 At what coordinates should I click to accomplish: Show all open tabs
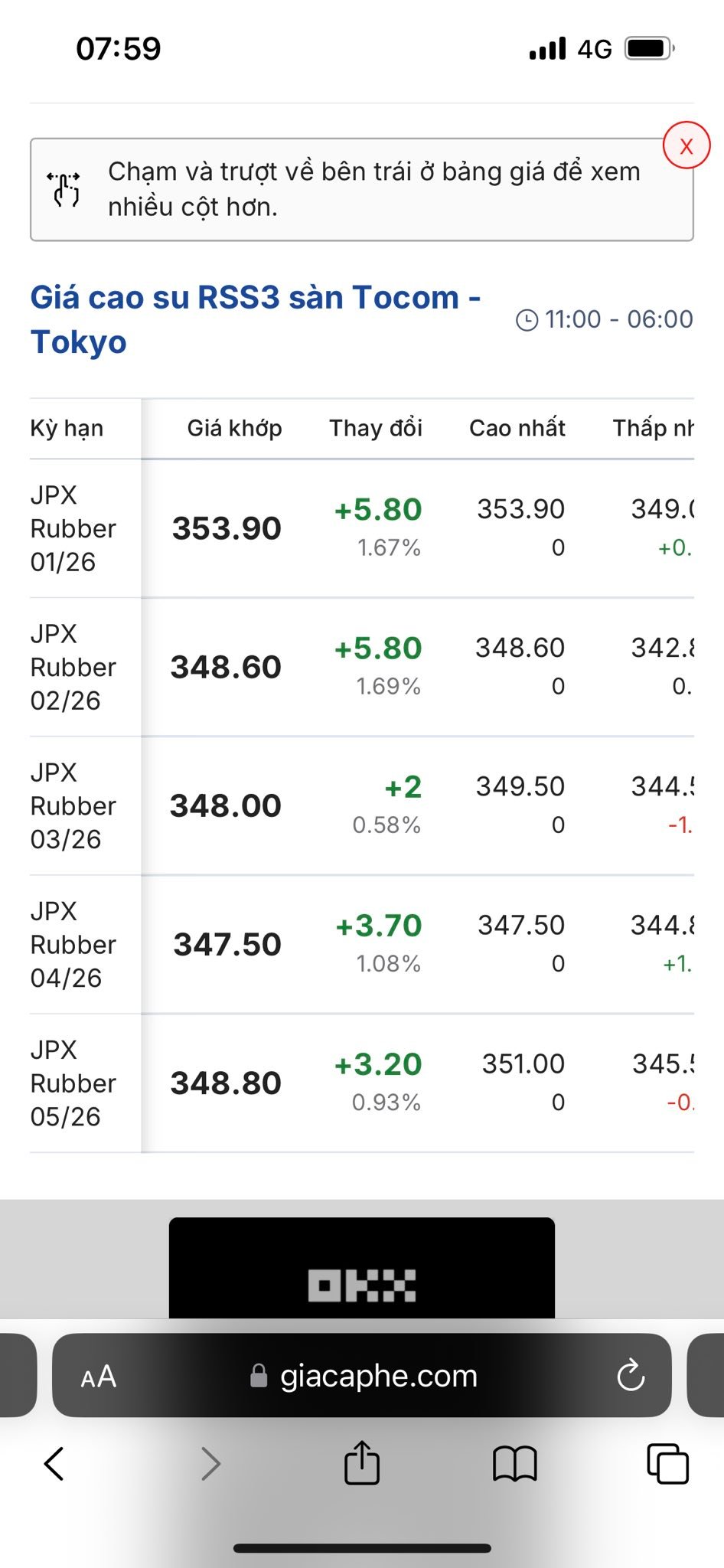pyautogui.click(x=667, y=1464)
